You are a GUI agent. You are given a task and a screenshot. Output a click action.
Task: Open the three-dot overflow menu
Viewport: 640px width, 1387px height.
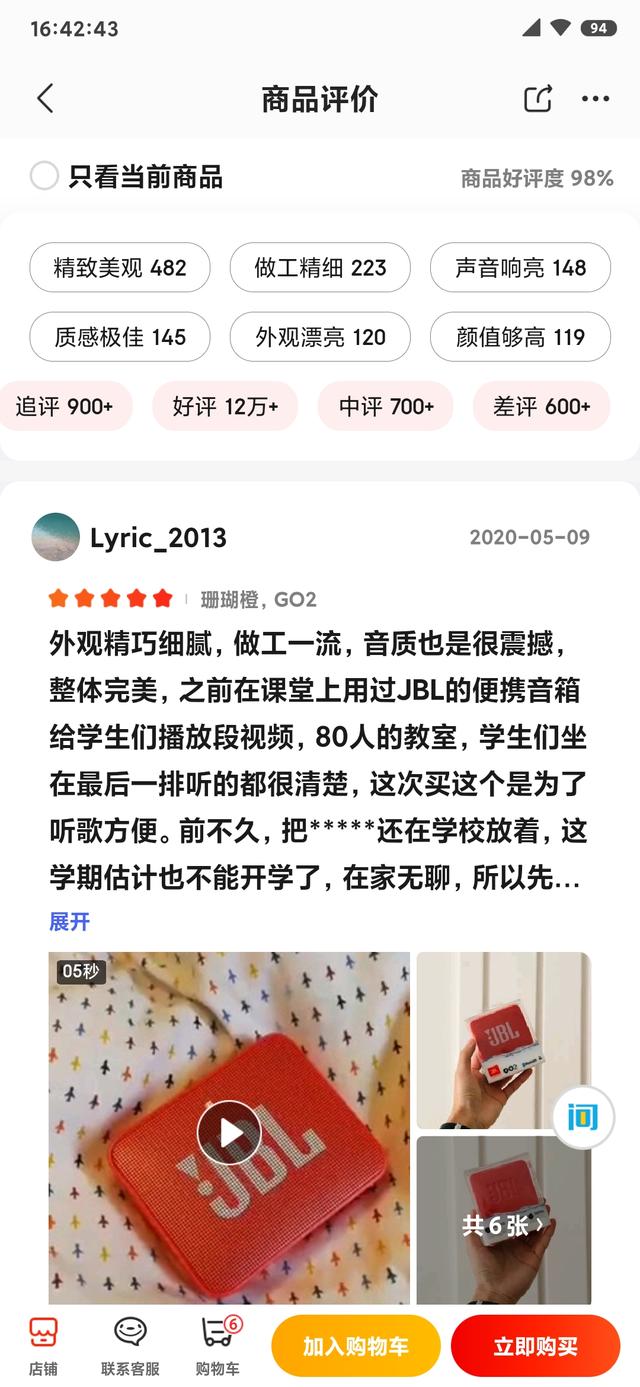(x=595, y=99)
